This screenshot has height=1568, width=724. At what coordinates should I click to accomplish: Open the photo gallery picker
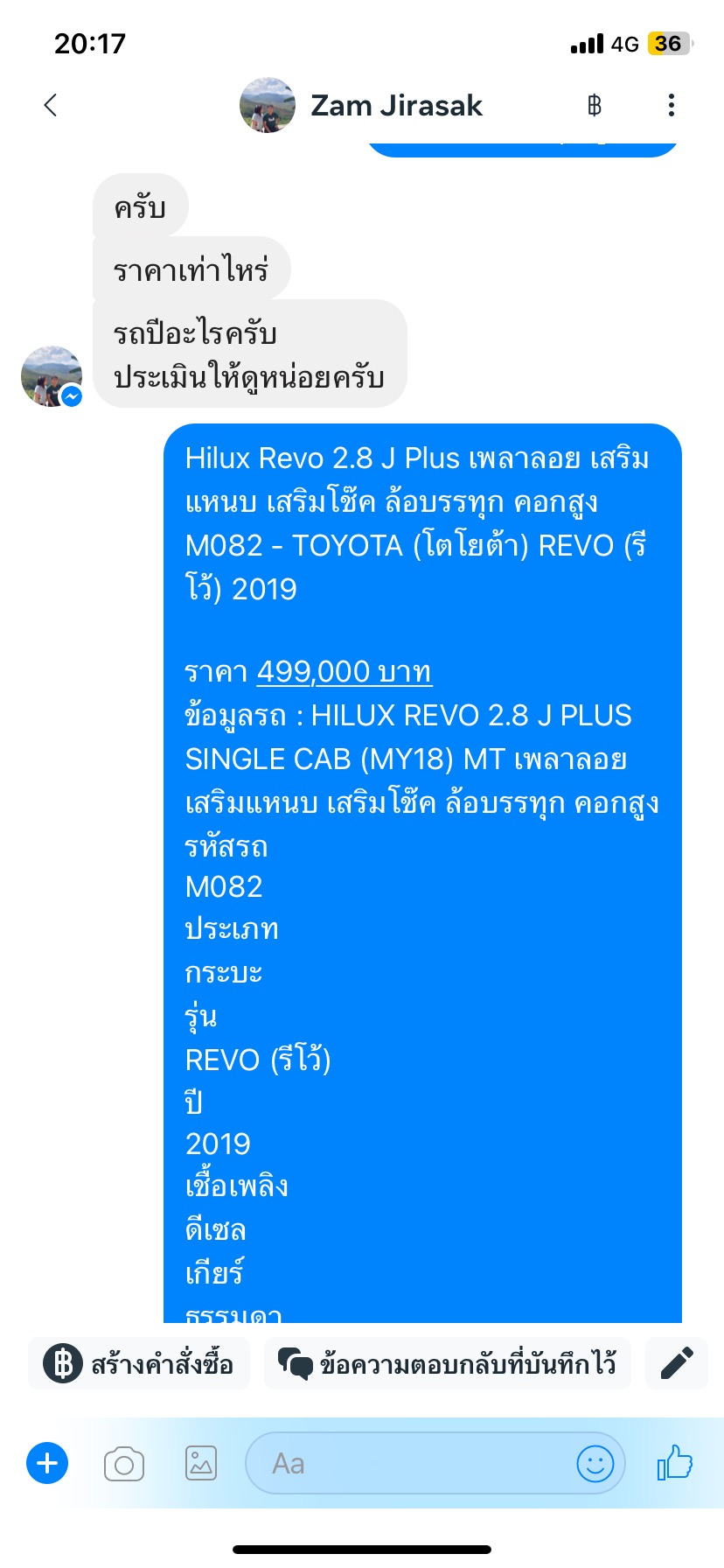click(x=201, y=1463)
